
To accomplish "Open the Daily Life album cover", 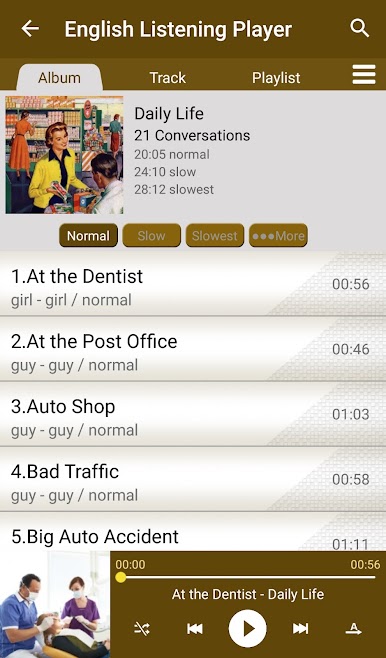I will pyautogui.click(x=64, y=155).
